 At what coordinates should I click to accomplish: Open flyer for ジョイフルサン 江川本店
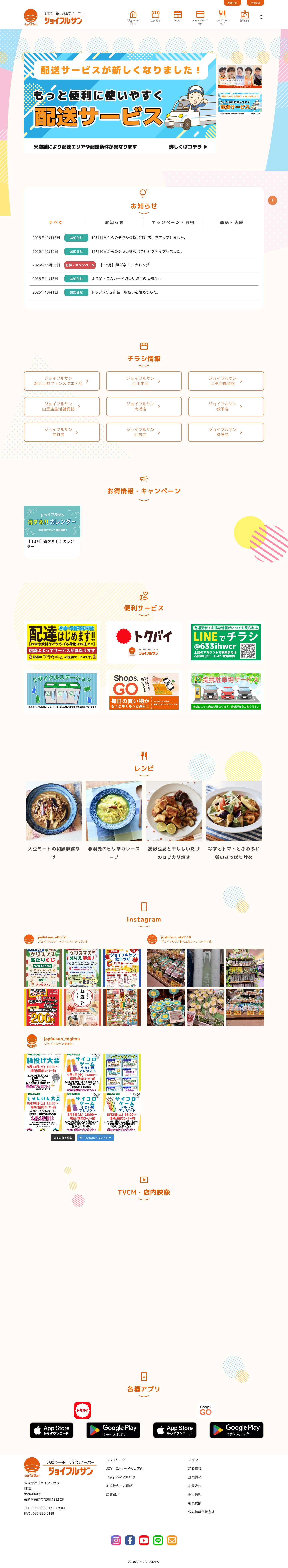pos(144,381)
